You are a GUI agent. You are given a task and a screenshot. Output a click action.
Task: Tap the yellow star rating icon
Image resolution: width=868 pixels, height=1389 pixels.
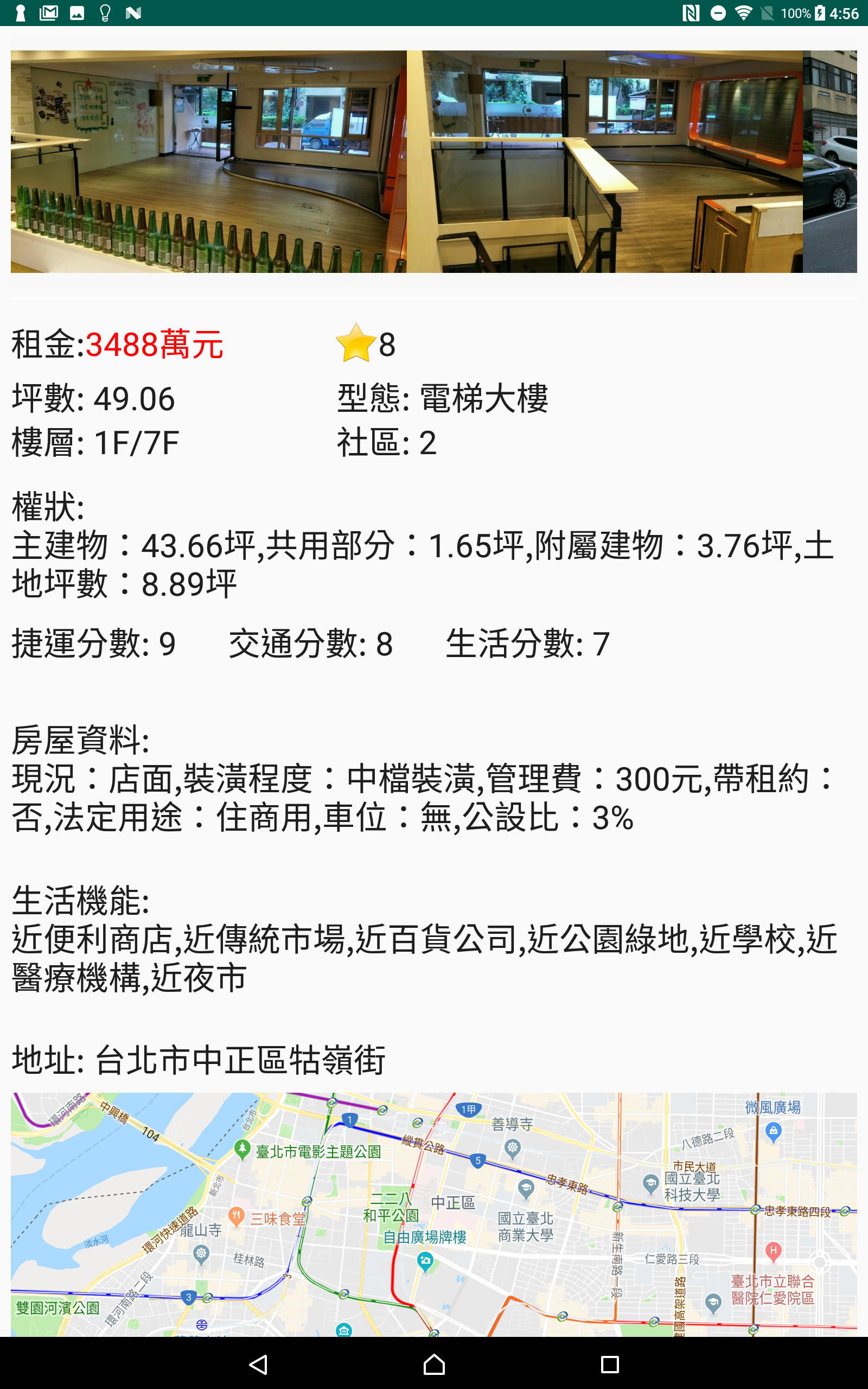356,343
